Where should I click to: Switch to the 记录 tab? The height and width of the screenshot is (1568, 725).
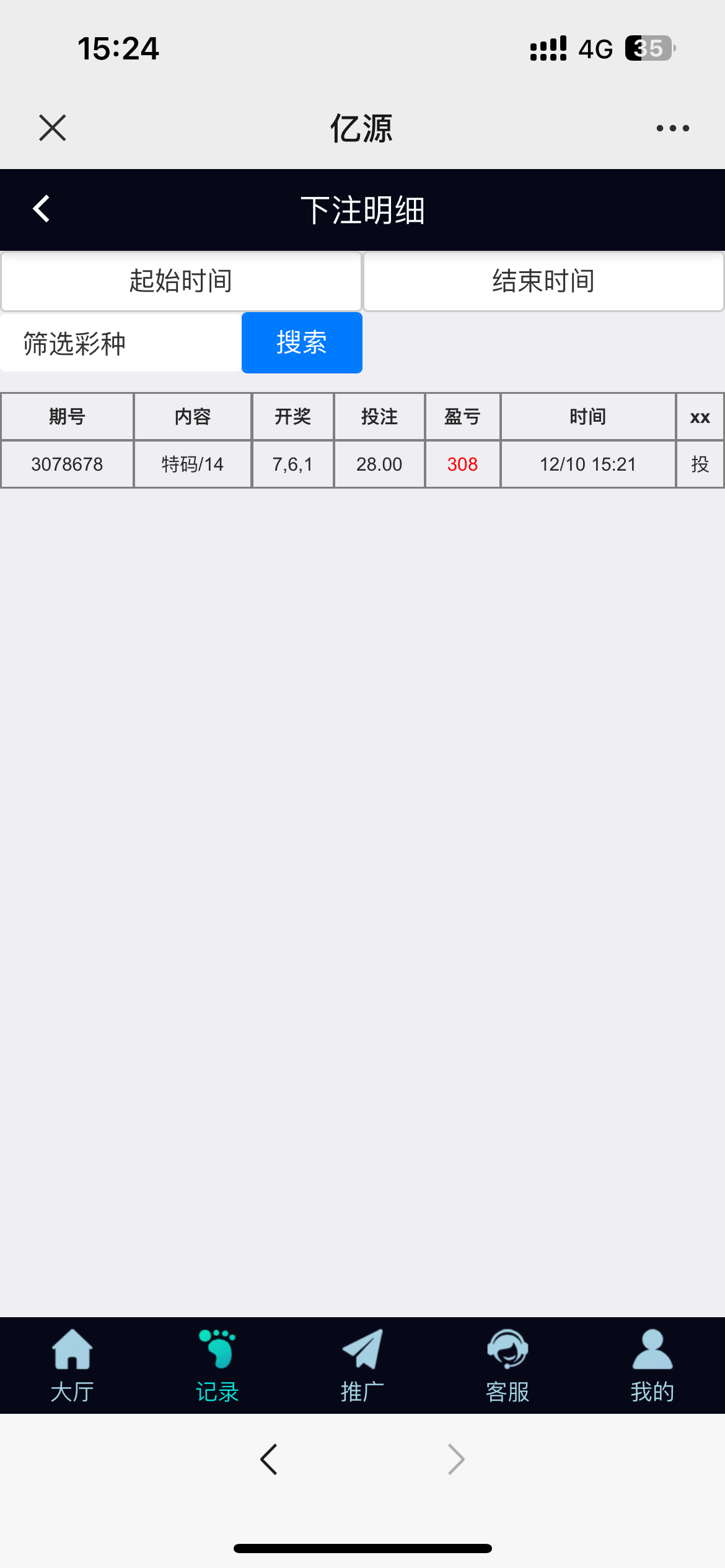217,1366
